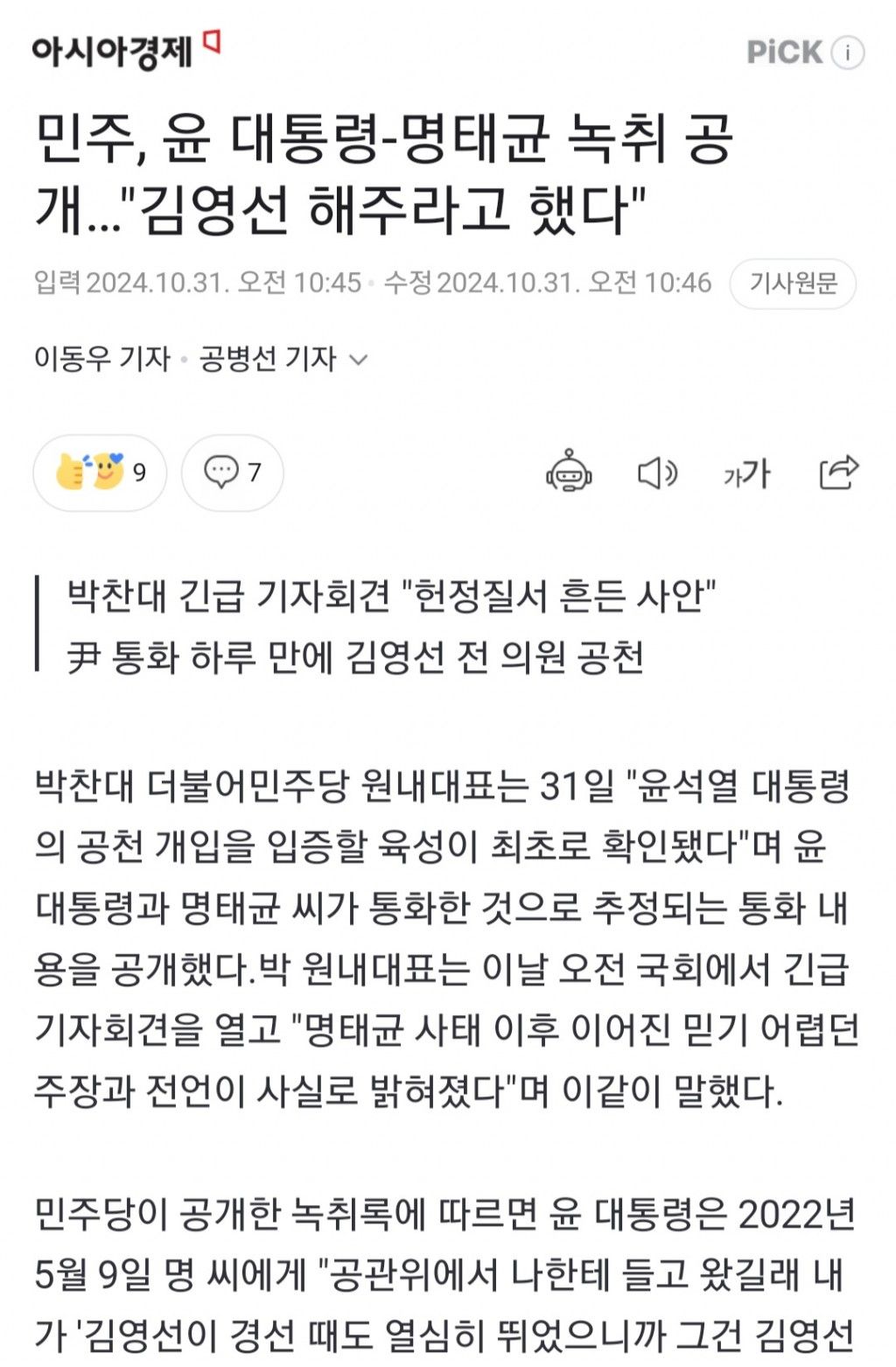React to the article with emoji
The height and width of the screenshot is (1367, 896).
[x=100, y=473]
